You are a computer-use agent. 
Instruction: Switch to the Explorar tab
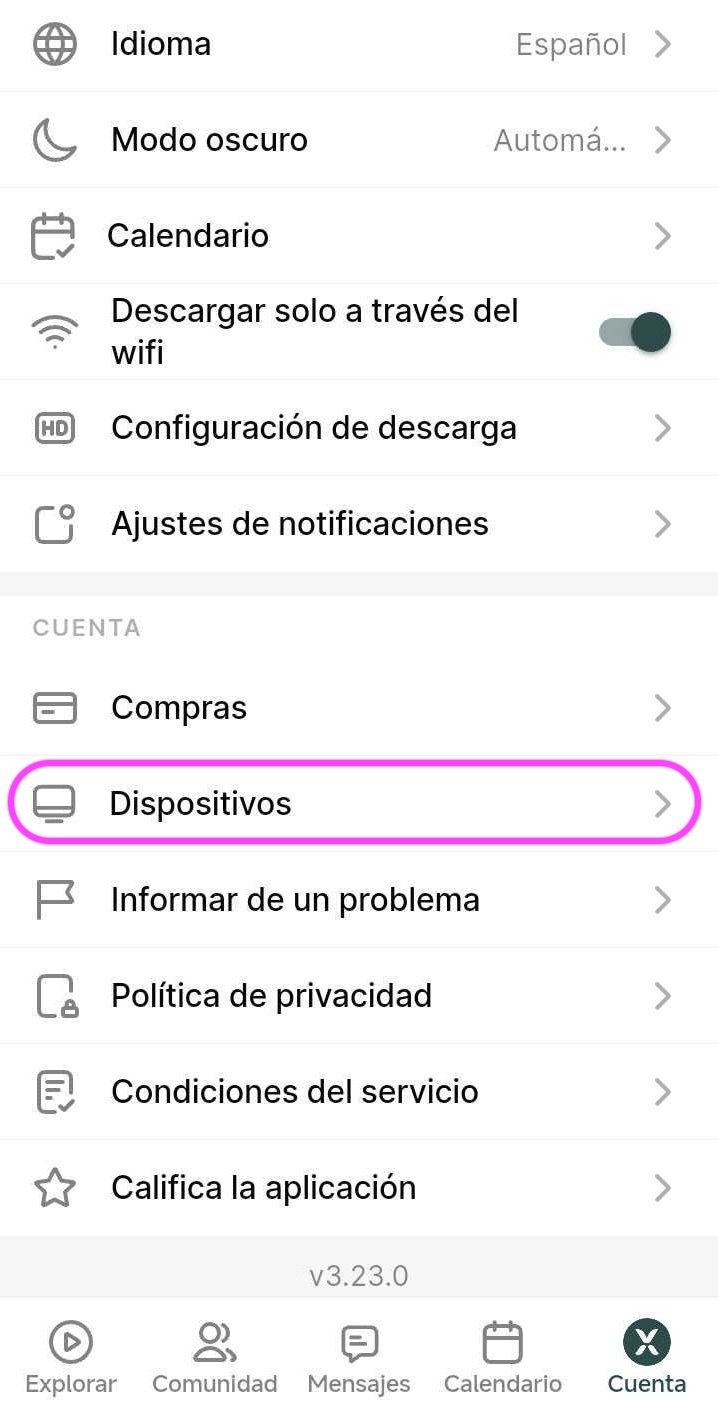71,1357
